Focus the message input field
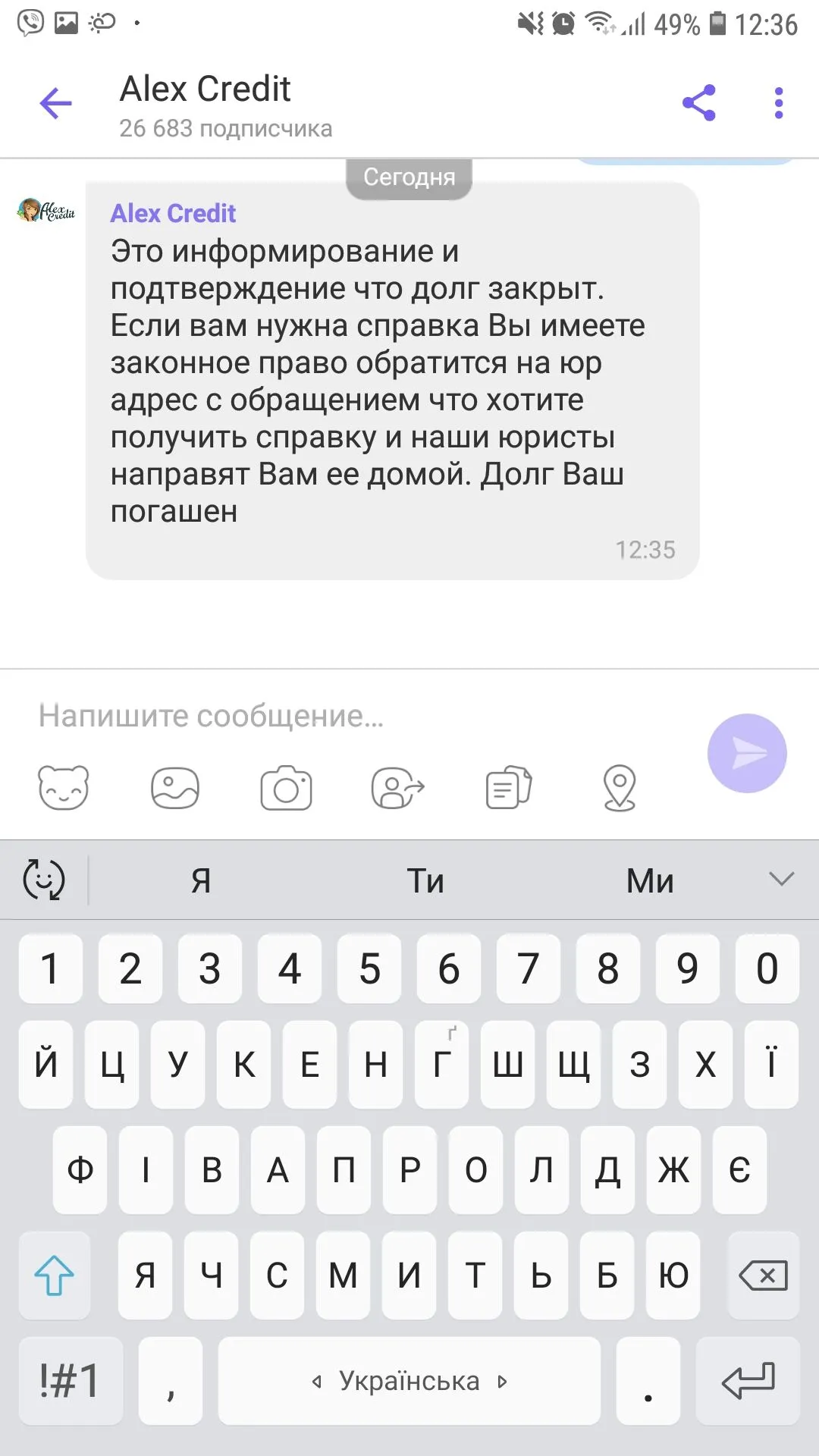819x1456 pixels. 356,715
